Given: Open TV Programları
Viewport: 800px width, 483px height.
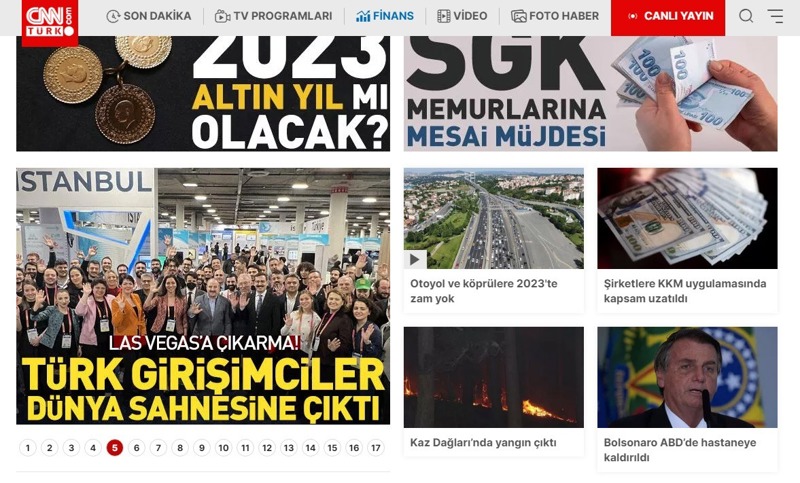Looking at the screenshot, I should point(273,16).
